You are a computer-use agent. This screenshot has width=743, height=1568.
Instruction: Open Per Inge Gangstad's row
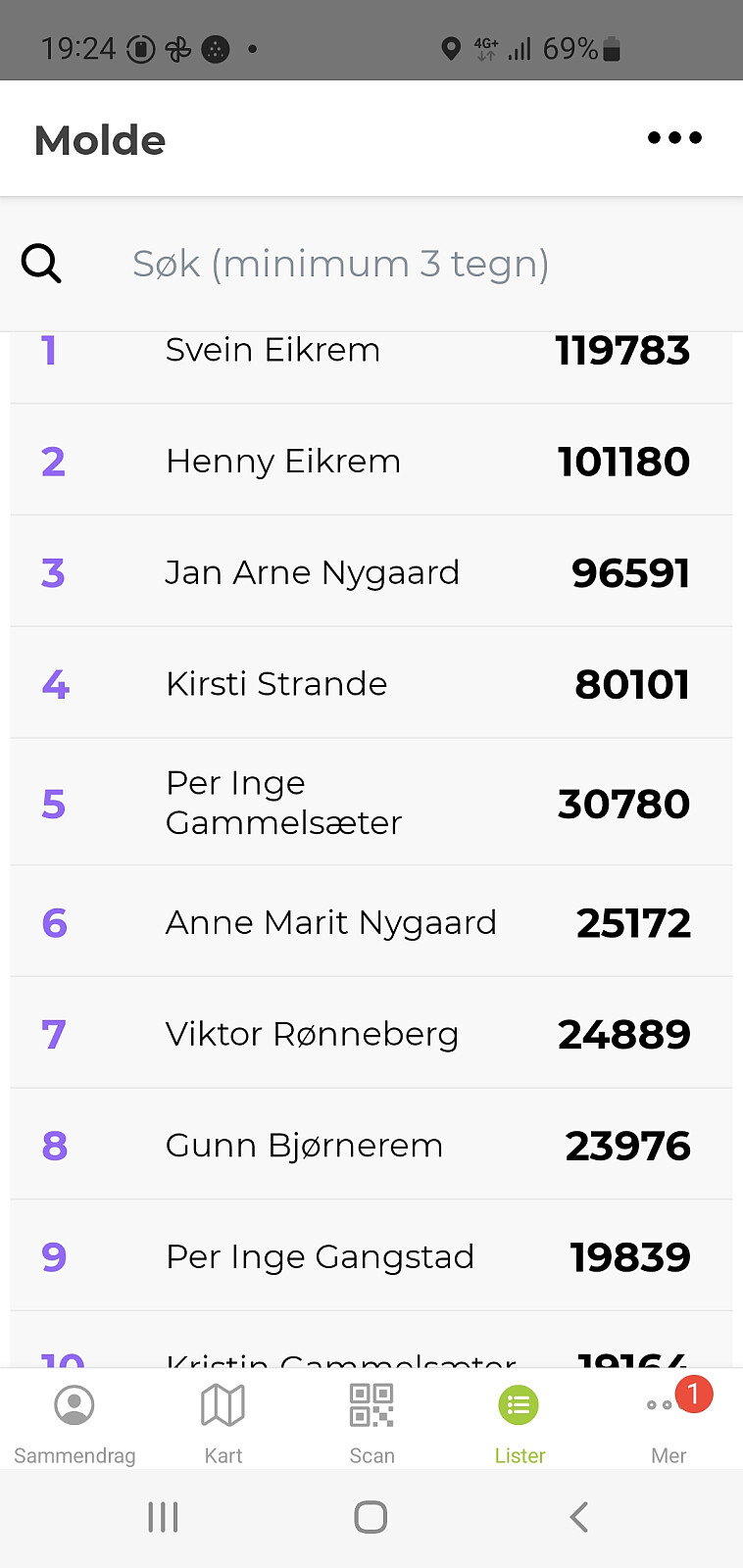(x=371, y=1256)
